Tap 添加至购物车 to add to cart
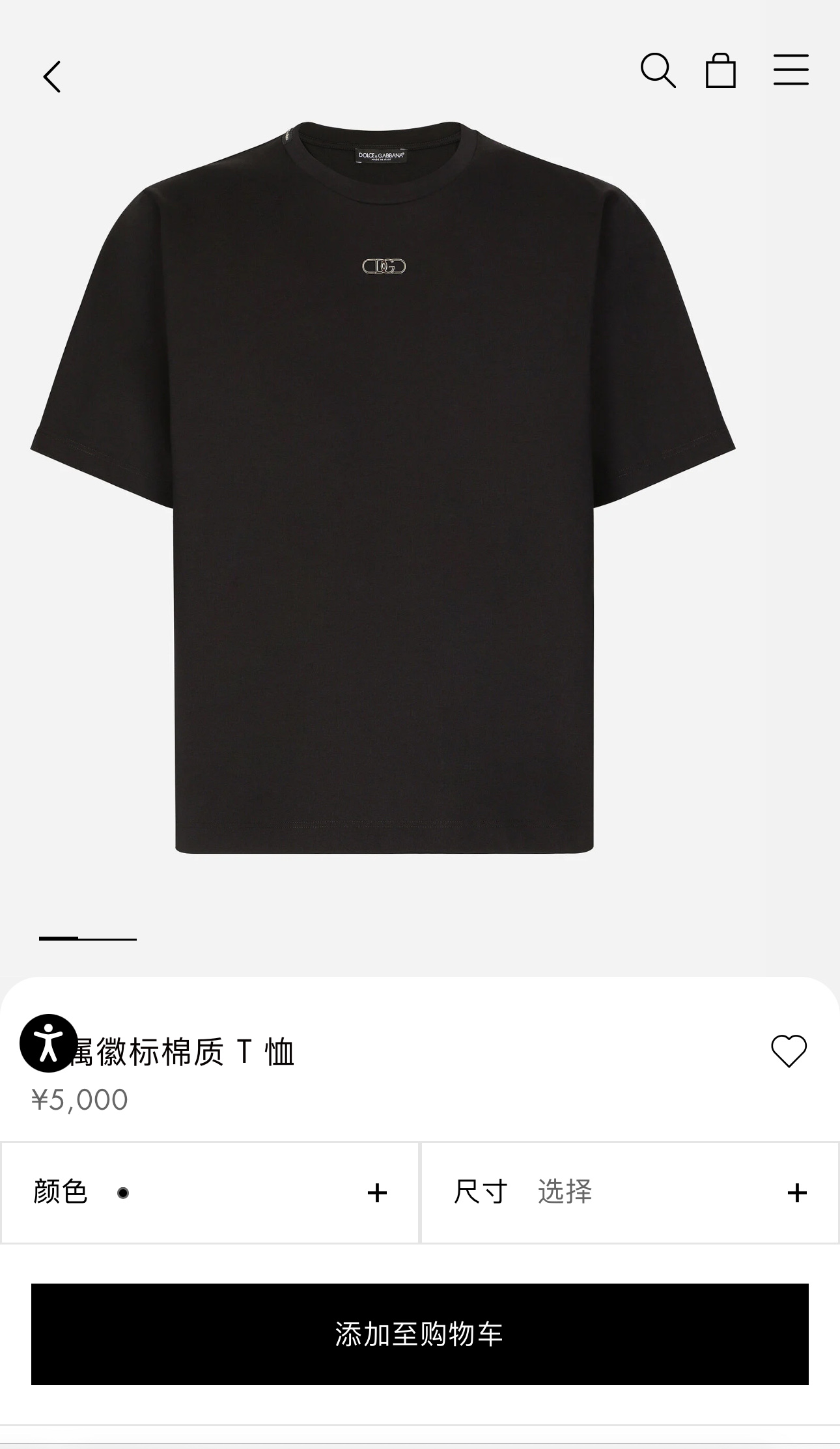Image resolution: width=840 pixels, height=1449 pixels. click(420, 1334)
